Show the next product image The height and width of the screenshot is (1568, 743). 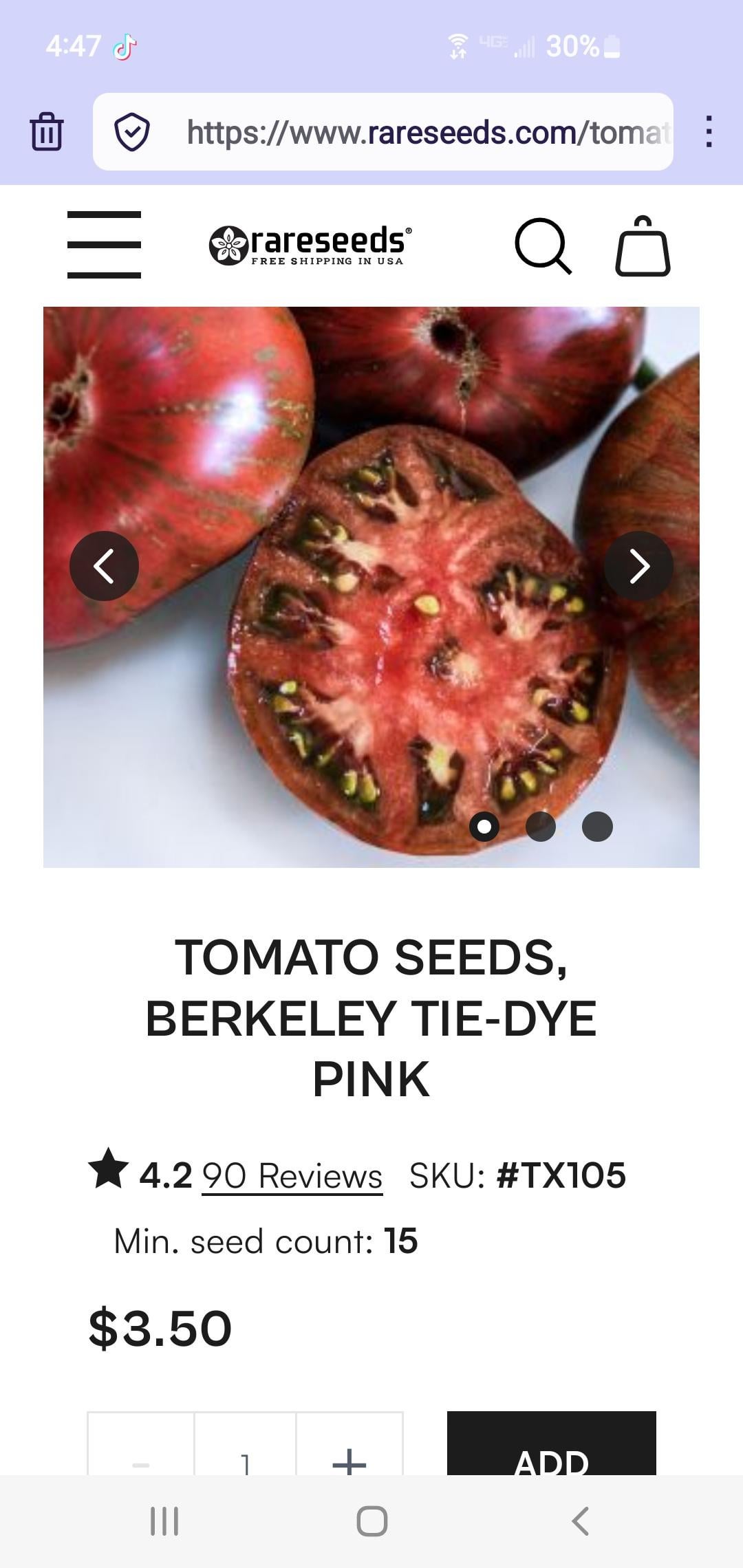pos(638,566)
